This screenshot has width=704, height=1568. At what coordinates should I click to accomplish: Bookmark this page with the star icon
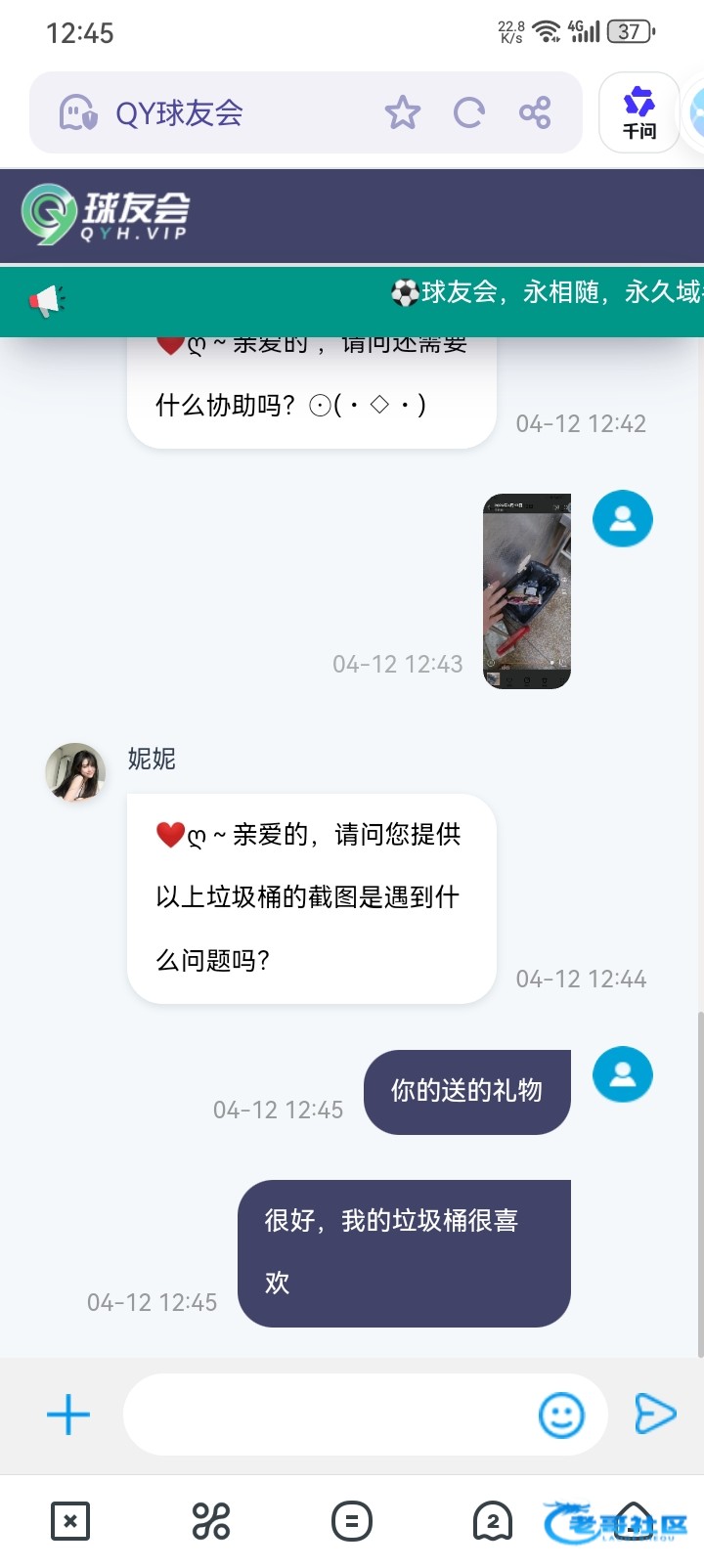pos(402,113)
